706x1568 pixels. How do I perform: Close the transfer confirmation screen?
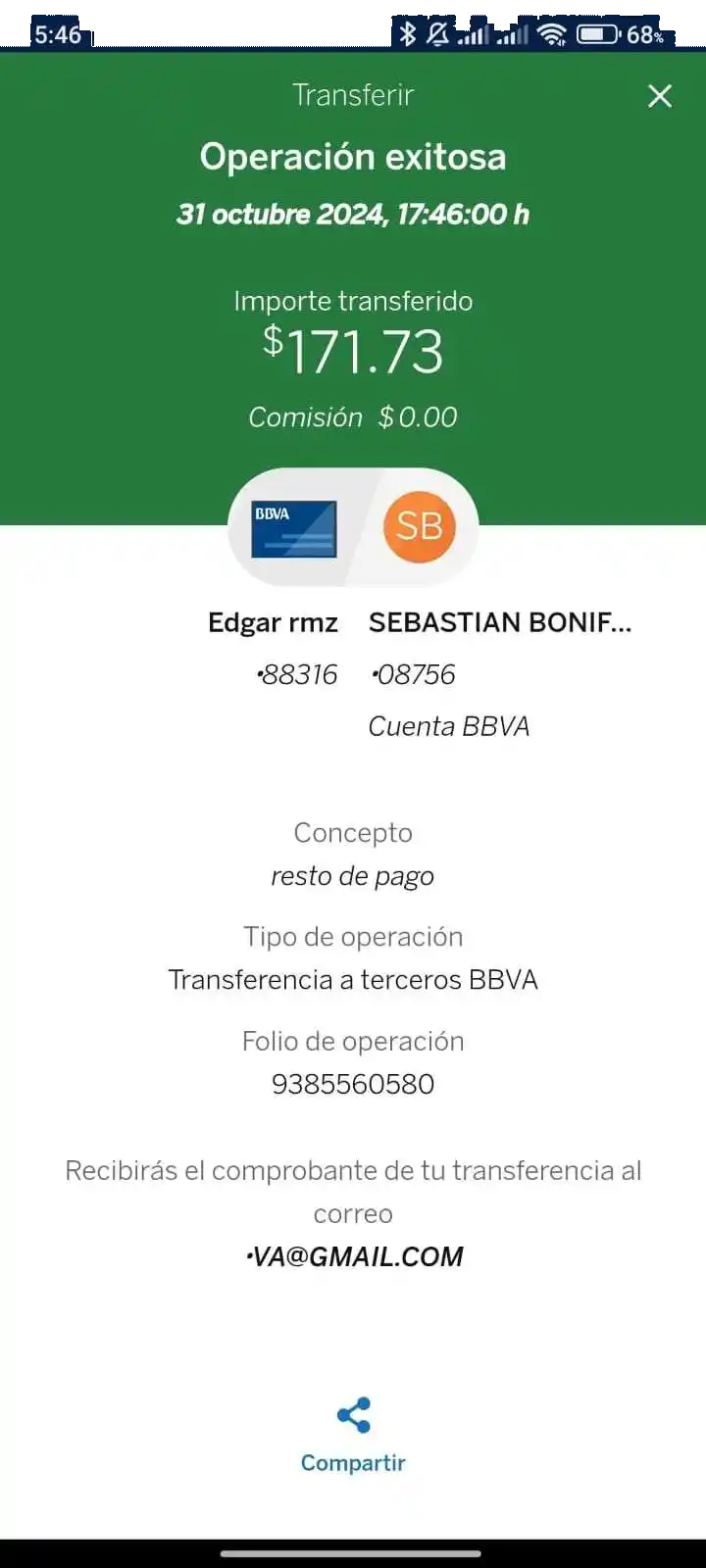tap(660, 96)
